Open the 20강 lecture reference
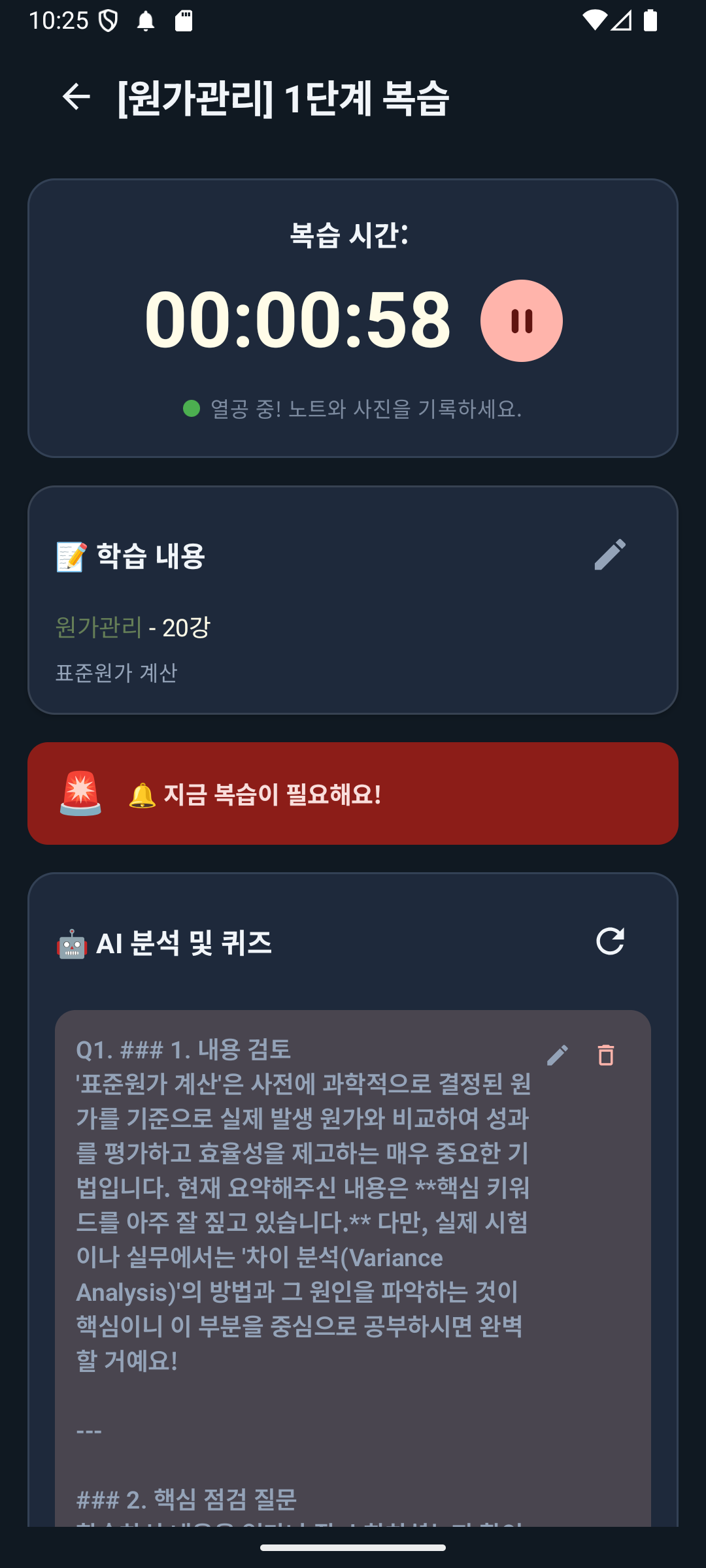Viewport: 706px width, 1568px height. 188,628
